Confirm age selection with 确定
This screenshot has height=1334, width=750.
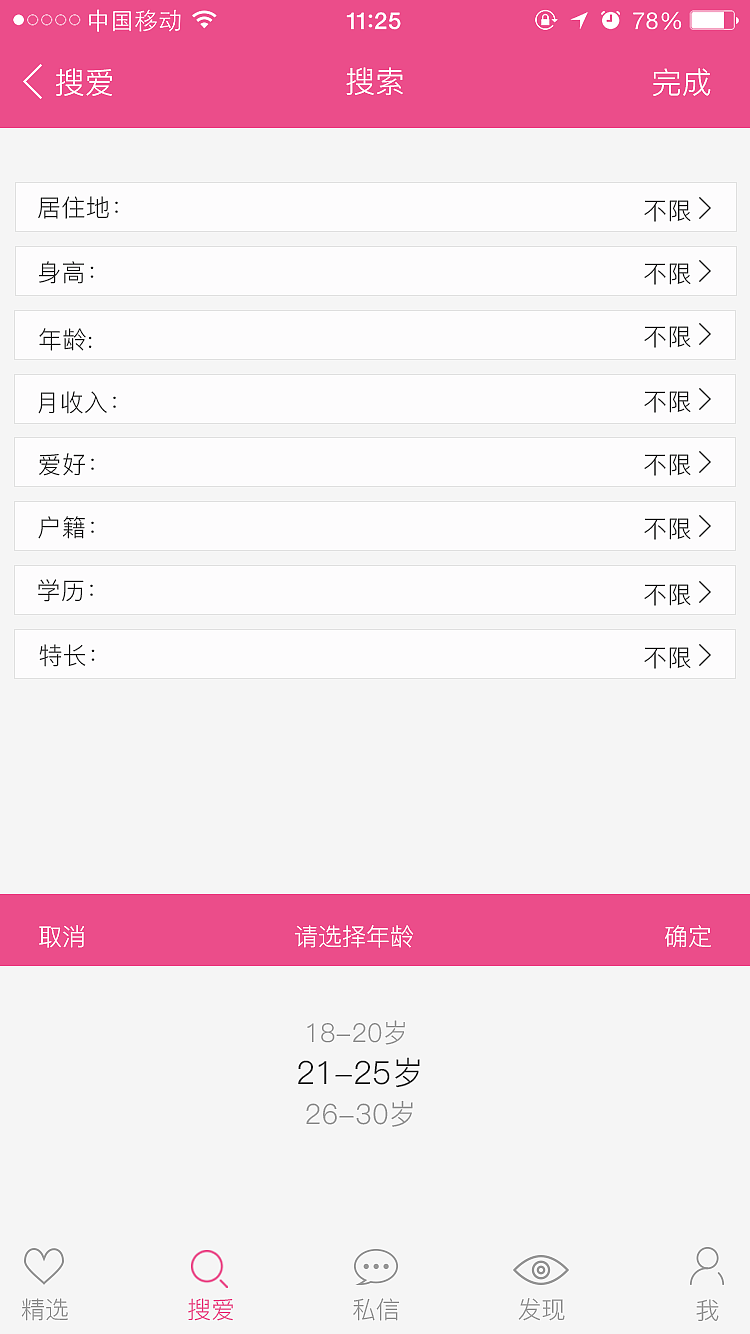pyautogui.click(x=688, y=937)
